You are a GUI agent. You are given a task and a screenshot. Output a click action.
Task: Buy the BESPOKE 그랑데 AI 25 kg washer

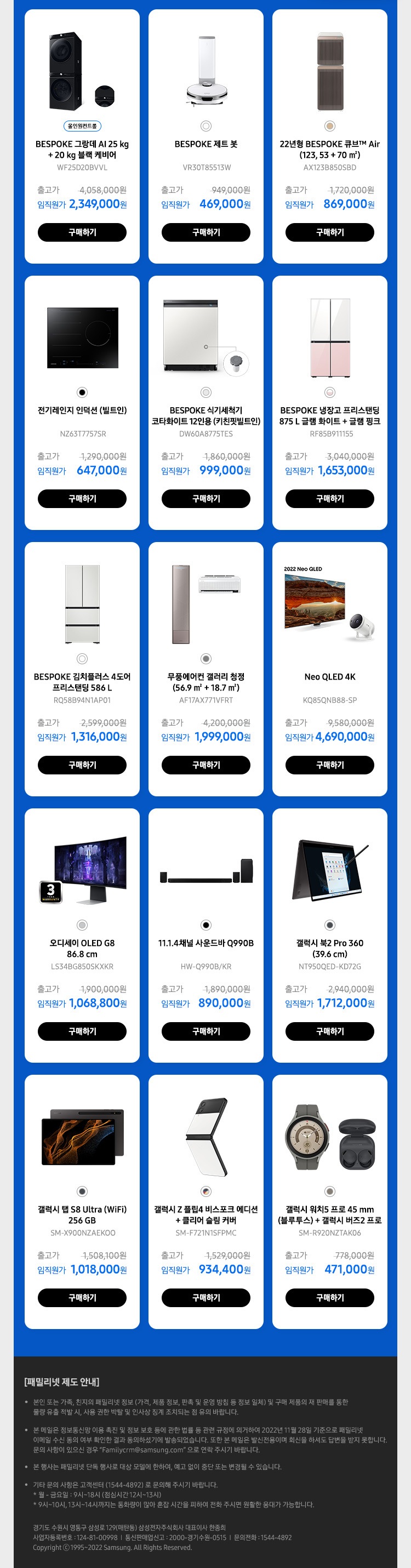pyautogui.click(x=82, y=232)
